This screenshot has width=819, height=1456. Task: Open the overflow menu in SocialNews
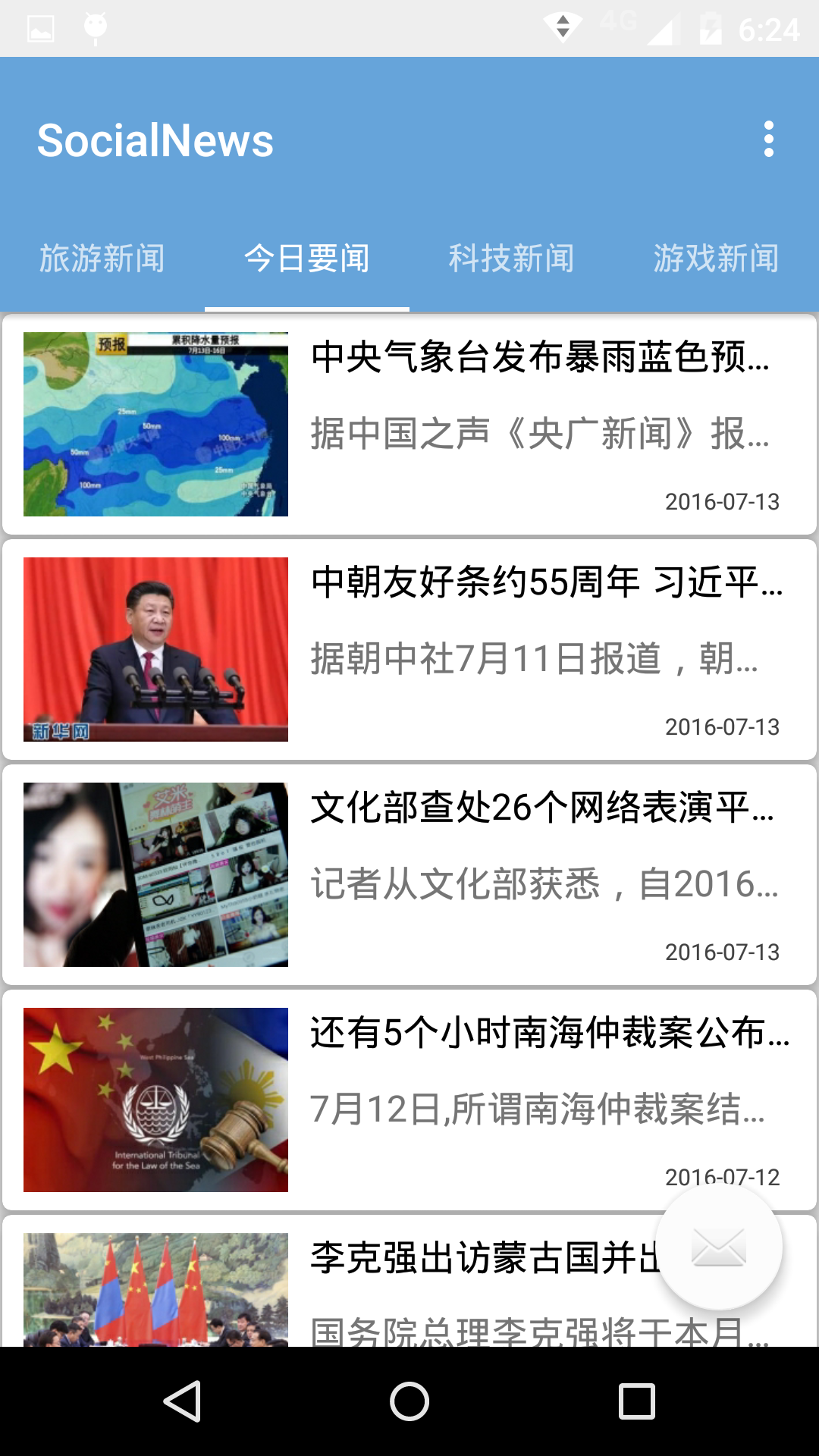[x=768, y=140]
